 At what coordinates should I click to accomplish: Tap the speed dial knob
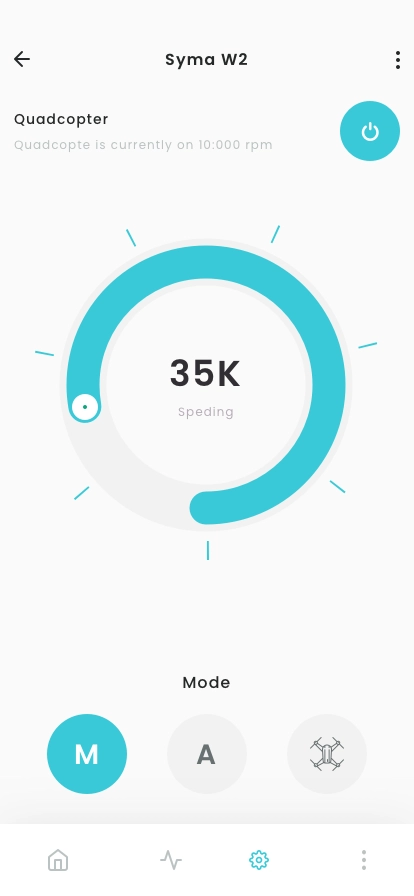click(85, 407)
